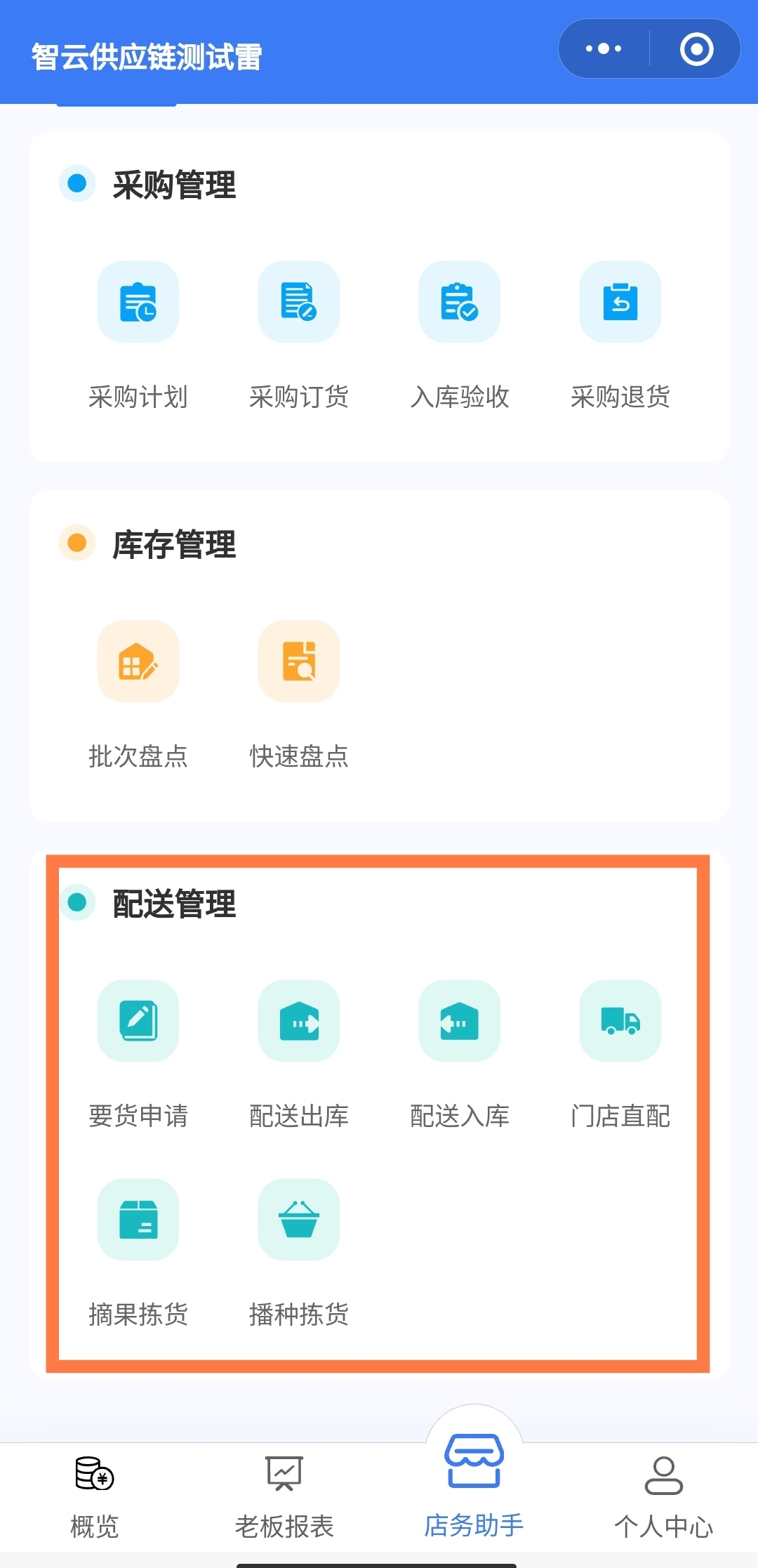
Task: Open 采购订货
Action: [x=299, y=302]
